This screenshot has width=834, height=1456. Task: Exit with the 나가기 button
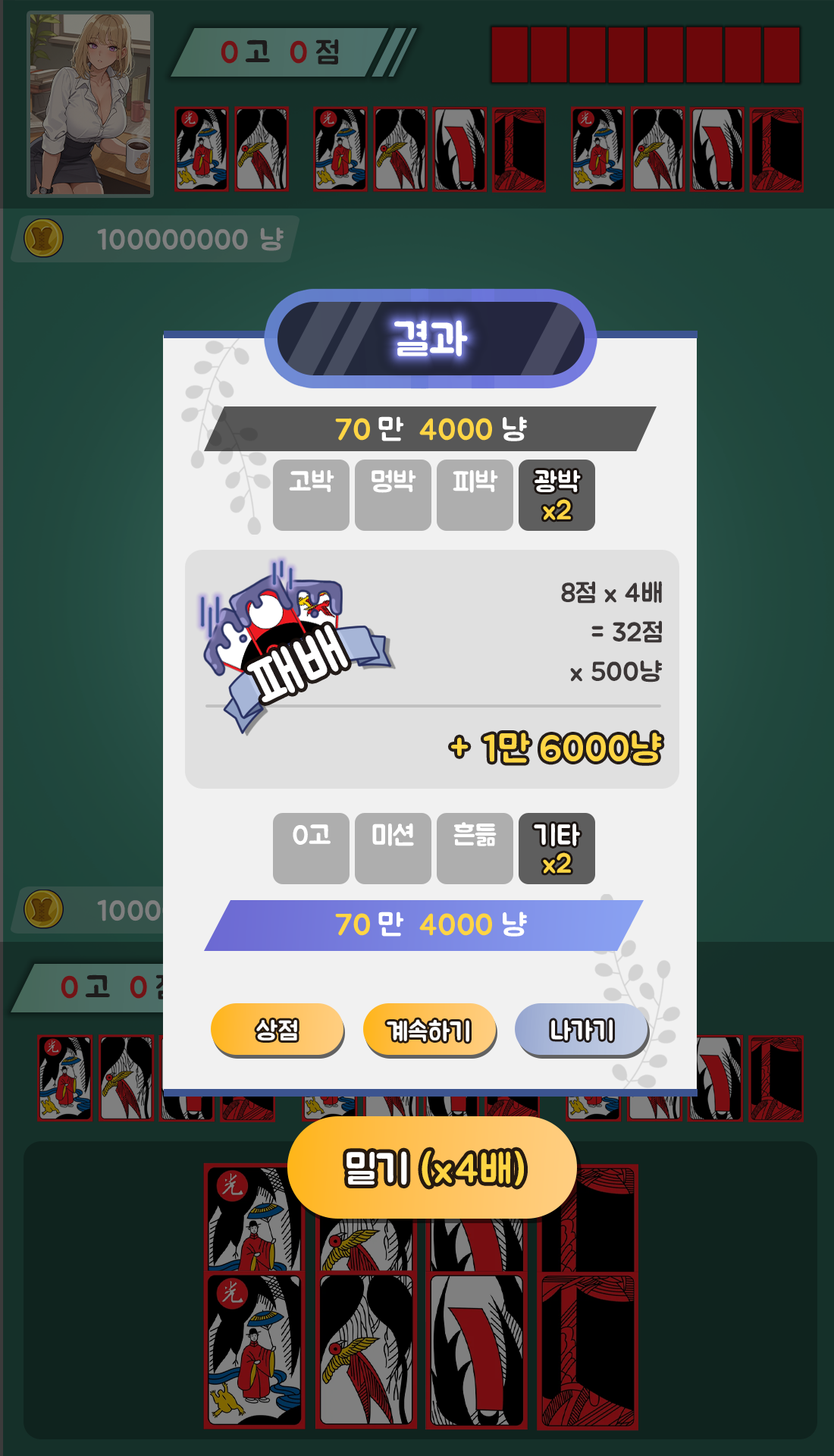[x=582, y=1029]
